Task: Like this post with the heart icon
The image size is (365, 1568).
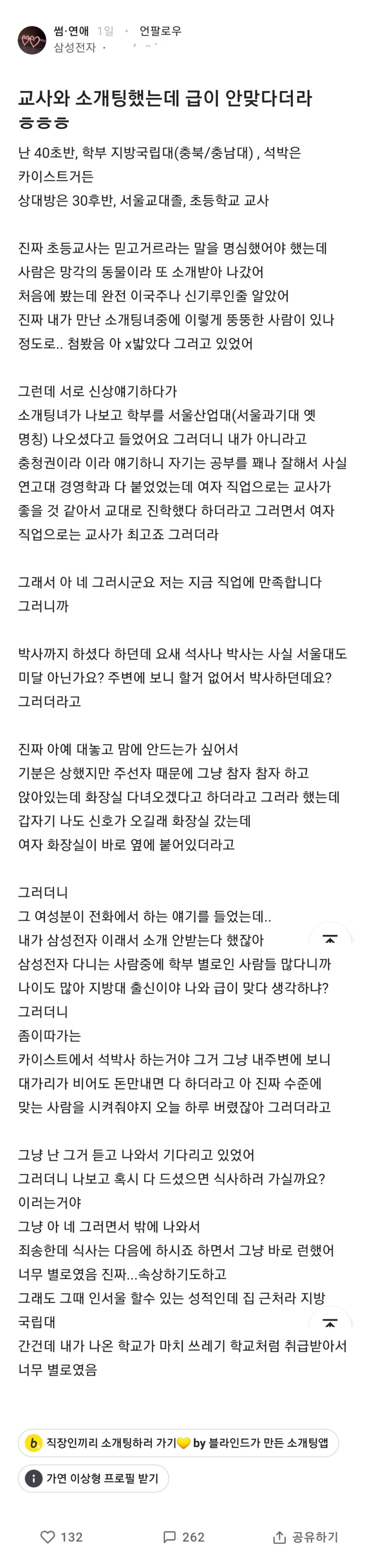Action: click(x=62, y=1537)
